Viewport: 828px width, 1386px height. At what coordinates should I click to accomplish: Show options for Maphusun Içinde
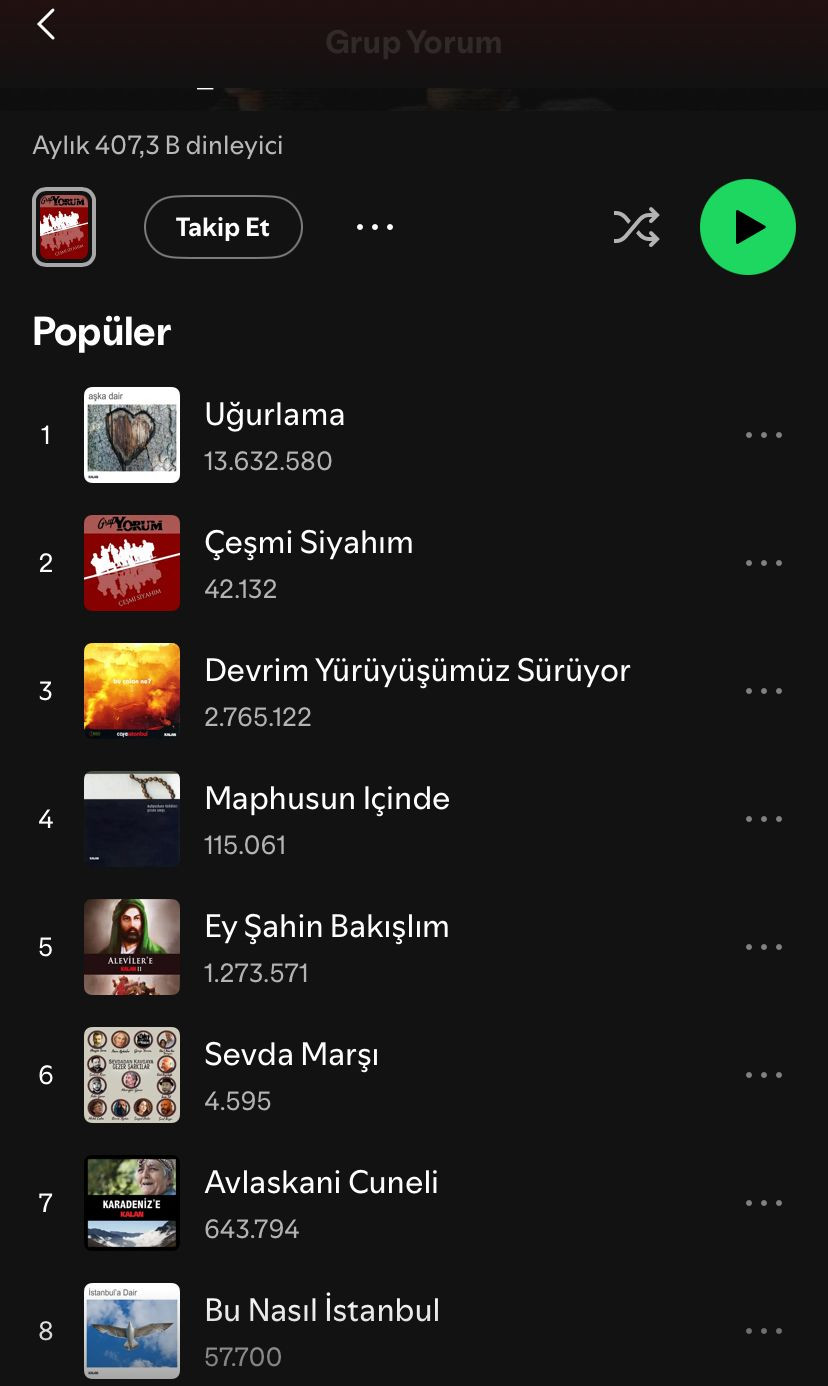tap(764, 819)
